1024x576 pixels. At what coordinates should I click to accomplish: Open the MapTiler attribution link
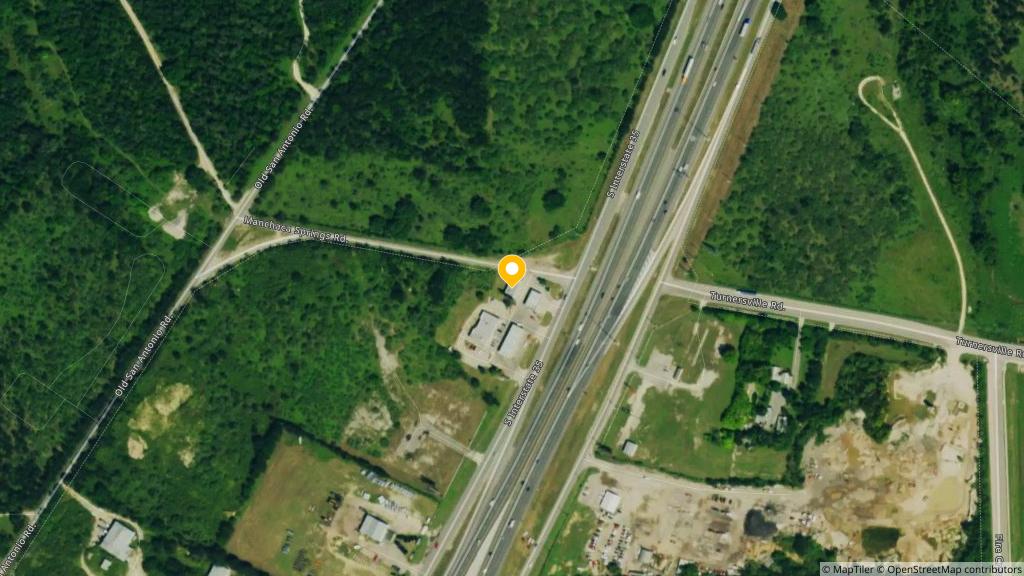pos(851,569)
